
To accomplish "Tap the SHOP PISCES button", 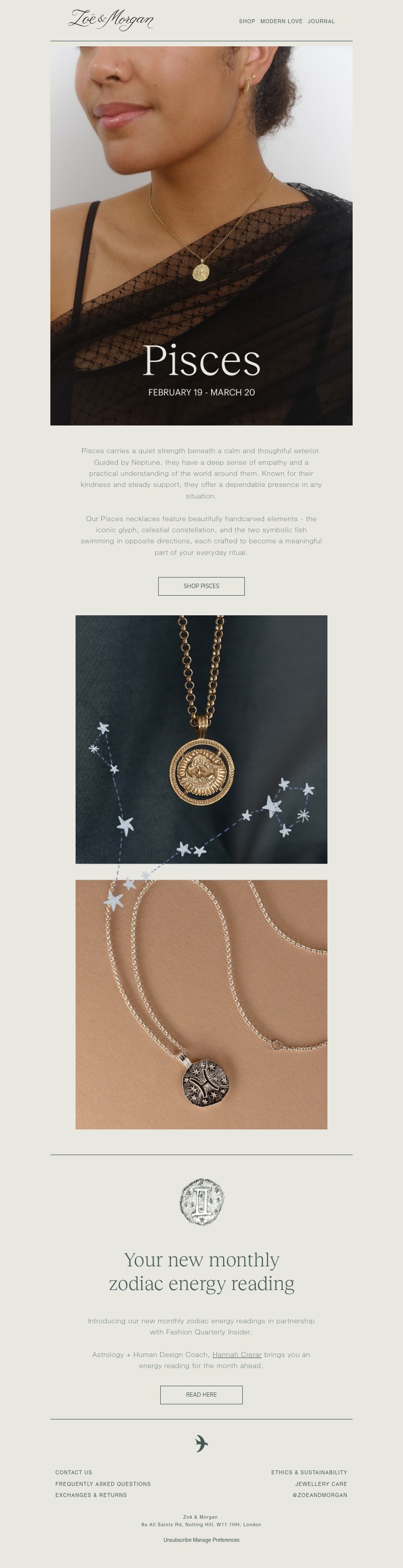I will (x=201, y=586).
